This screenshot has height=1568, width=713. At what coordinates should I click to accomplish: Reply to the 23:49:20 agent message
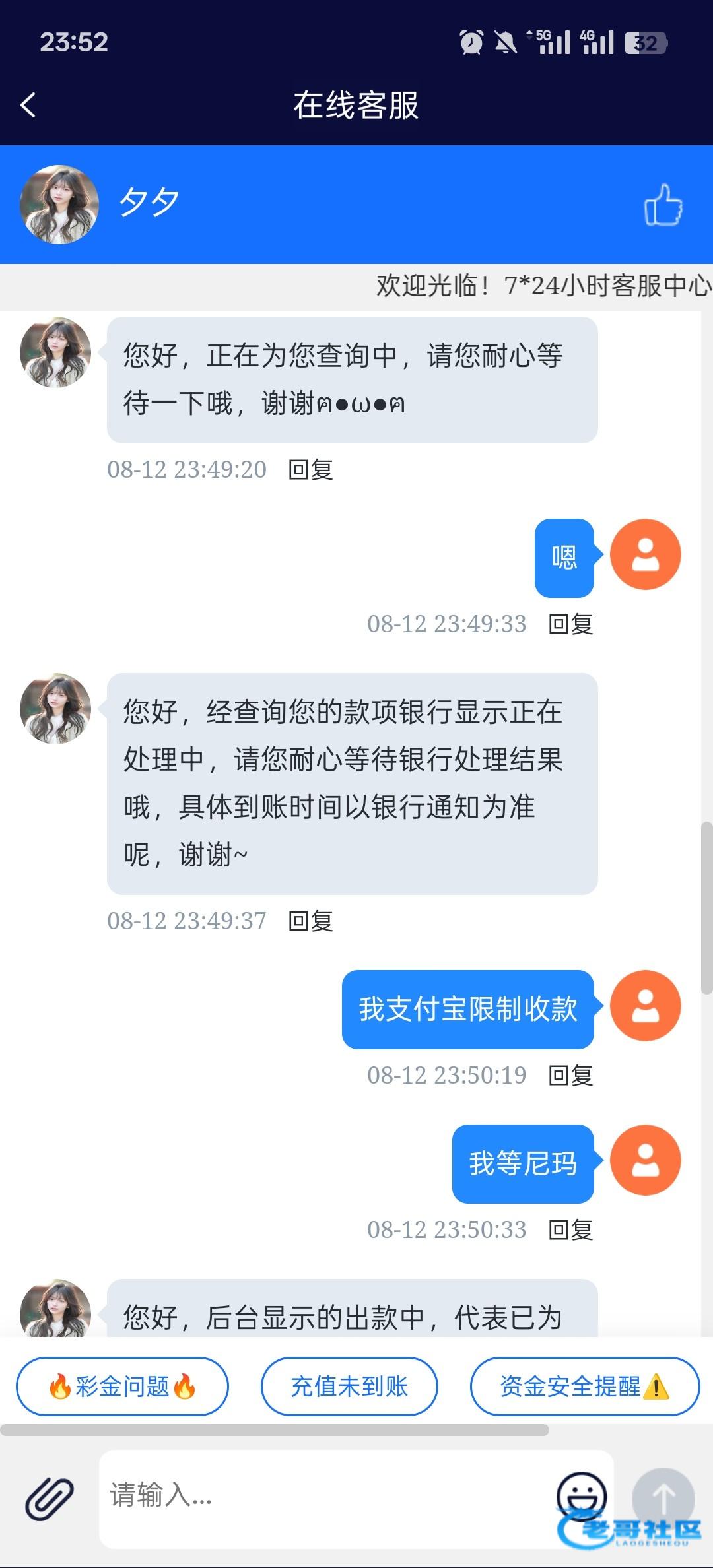(x=310, y=470)
